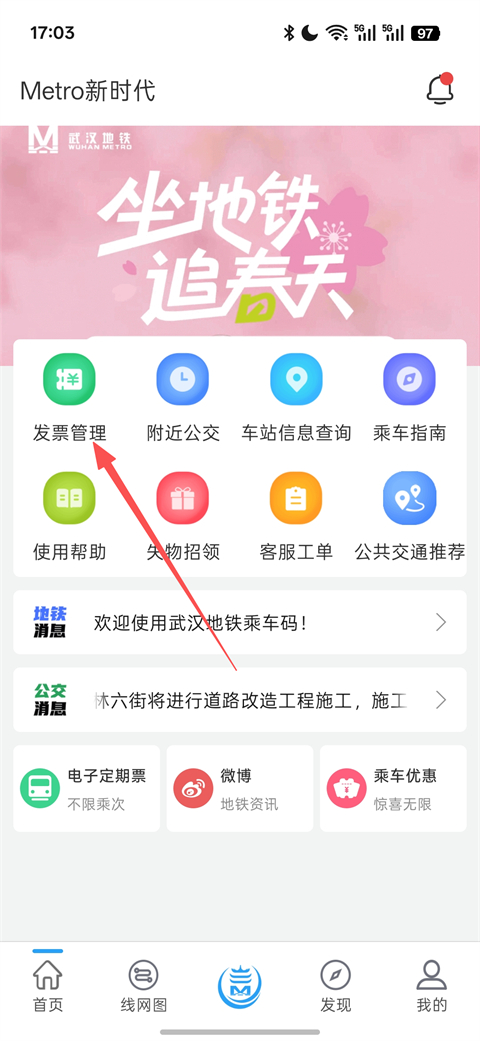Open the 地铁消息 metro news row
Image resolution: width=480 pixels, height=1041 pixels.
coord(240,622)
